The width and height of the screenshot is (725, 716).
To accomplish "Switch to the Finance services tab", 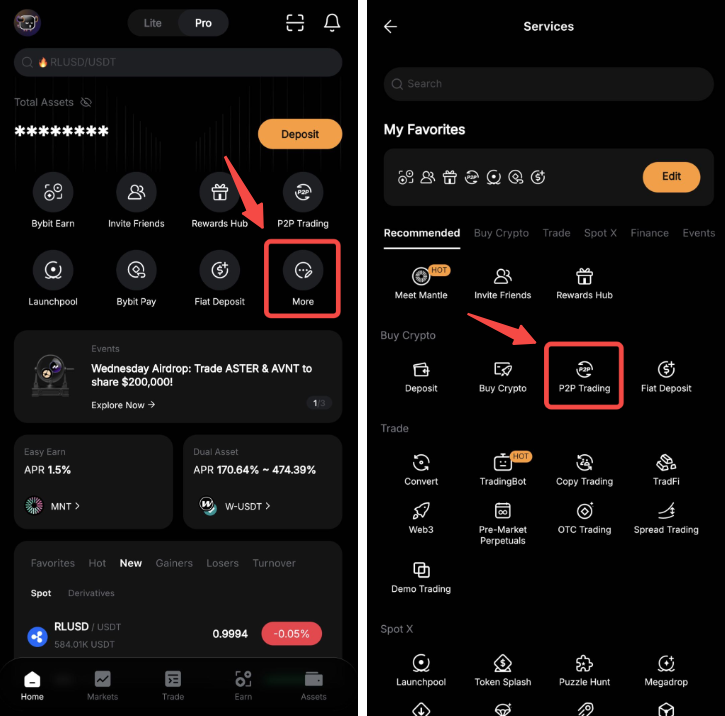I will pyautogui.click(x=649, y=233).
